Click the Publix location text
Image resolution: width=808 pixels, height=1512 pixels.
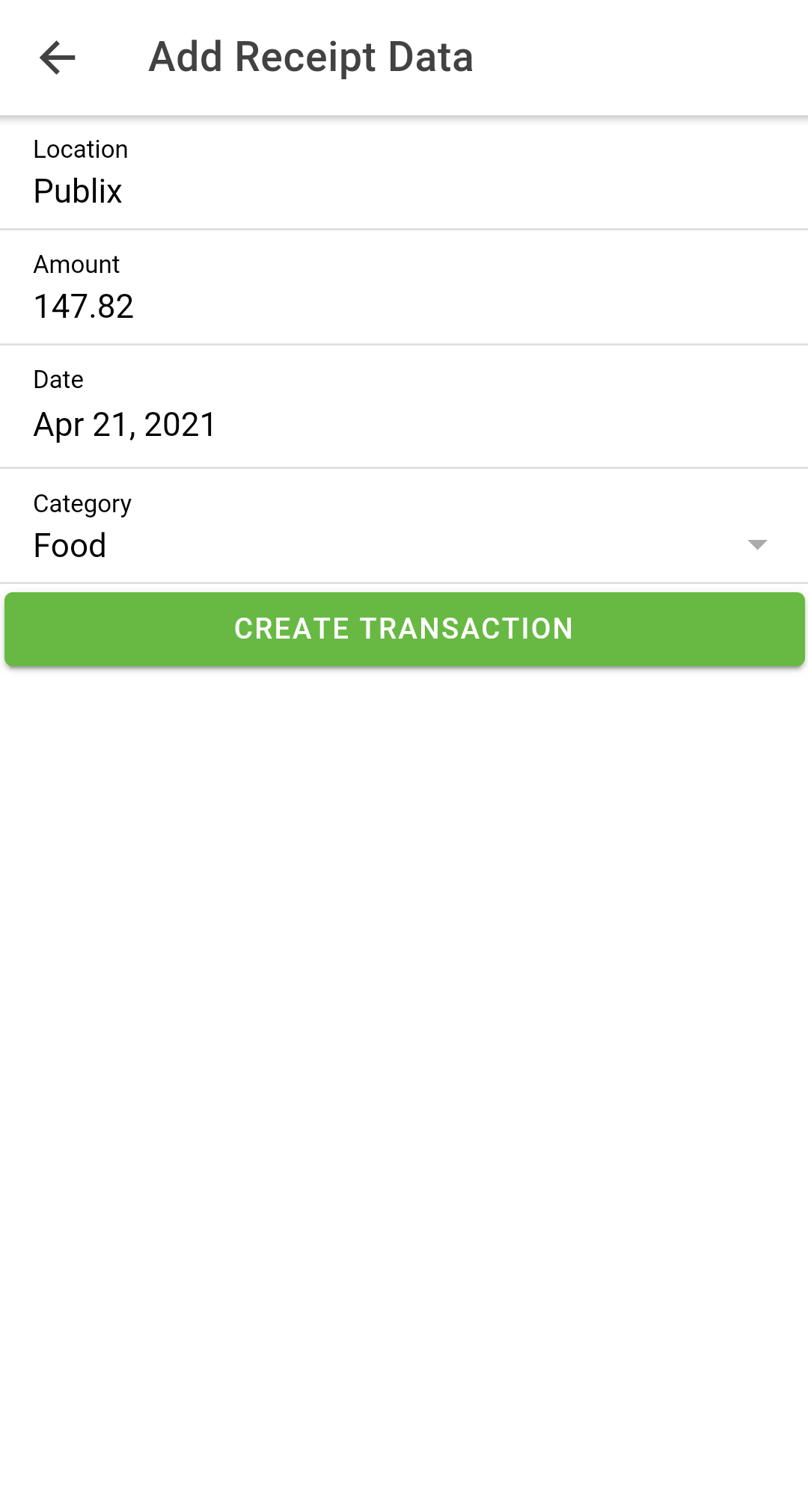78,191
